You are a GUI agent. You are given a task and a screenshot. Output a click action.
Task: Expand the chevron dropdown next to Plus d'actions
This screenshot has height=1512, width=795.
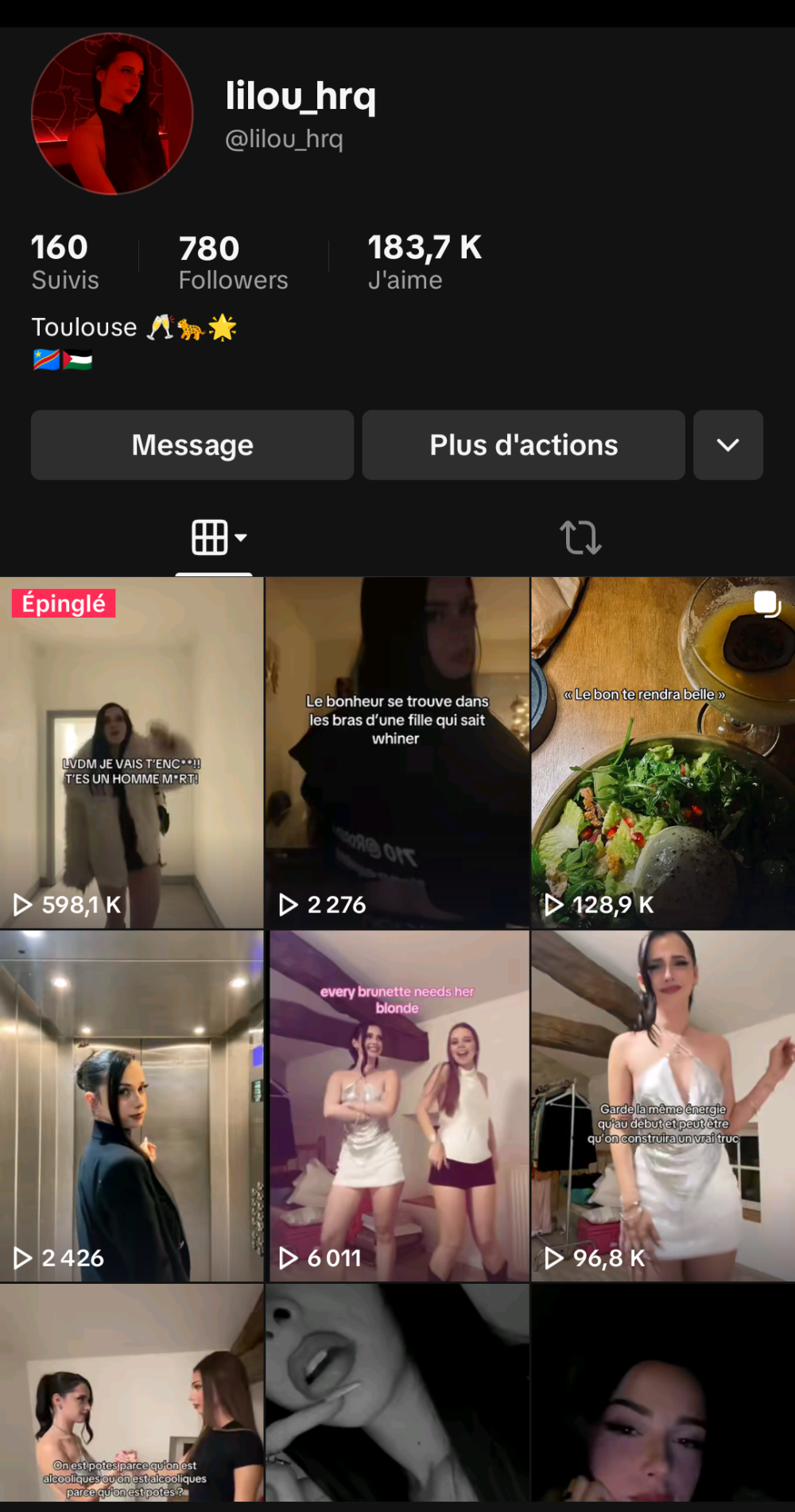727,445
